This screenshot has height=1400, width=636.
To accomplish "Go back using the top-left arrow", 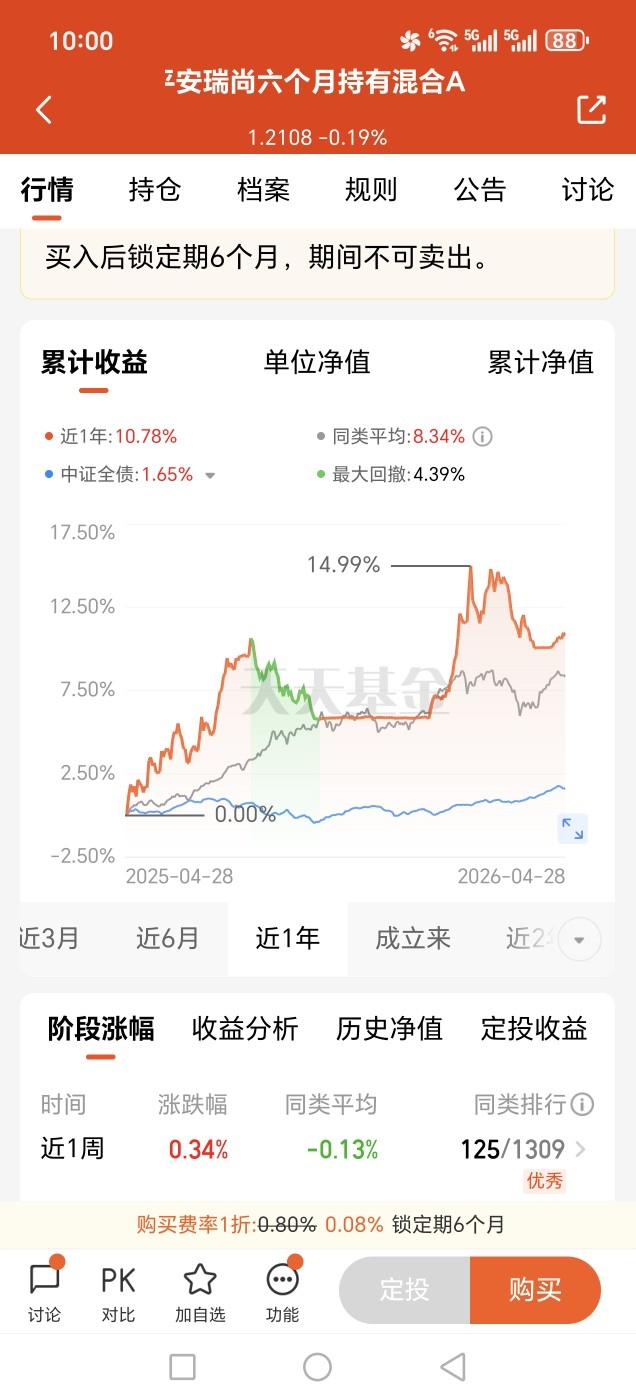I will tap(43, 110).
